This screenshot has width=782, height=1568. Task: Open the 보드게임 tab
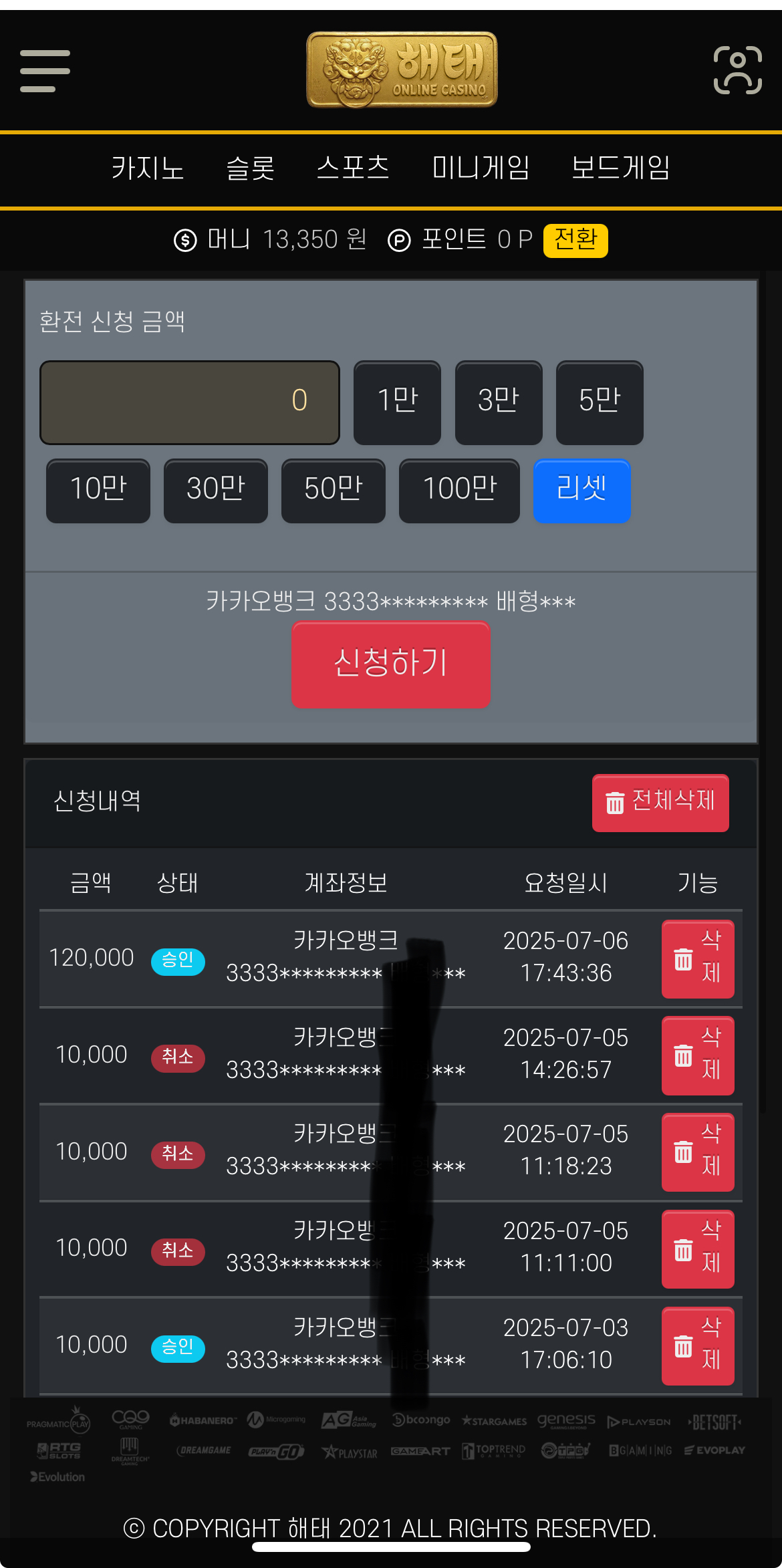click(620, 168)
